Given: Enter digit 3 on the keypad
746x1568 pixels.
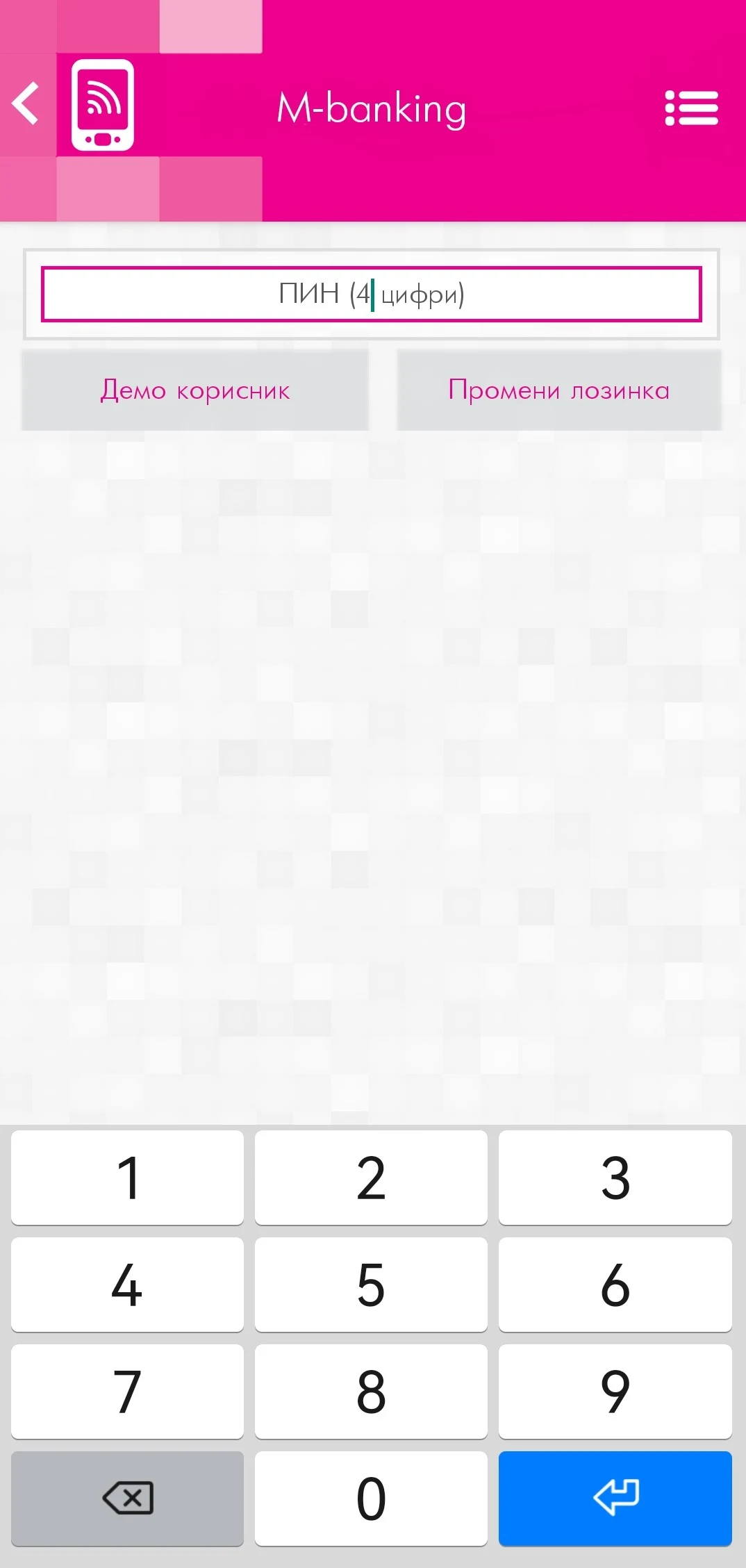Looking at the screenshot, I should pyautogui.click(x=615, y=1178).
